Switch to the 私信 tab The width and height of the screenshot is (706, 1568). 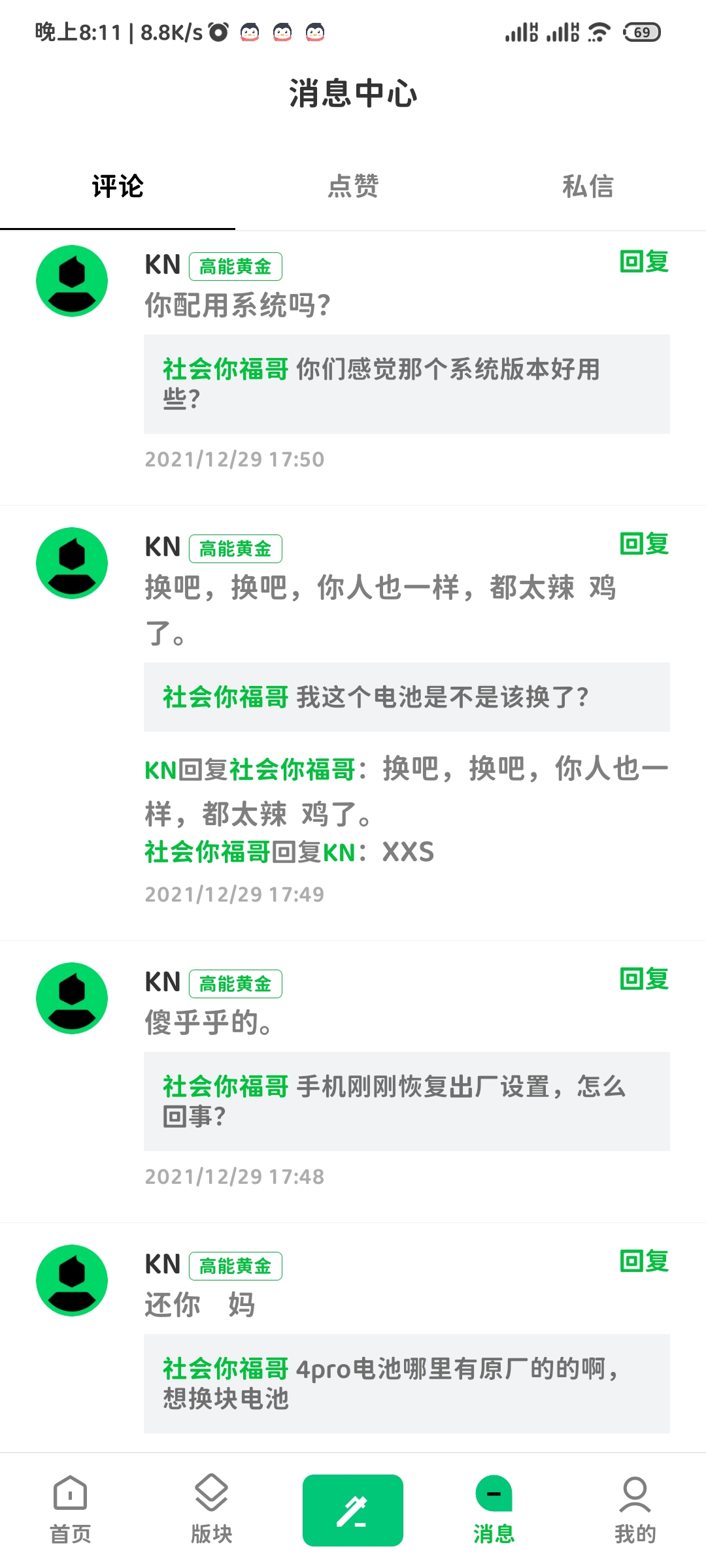pyautogui.click(x=588, y=186)
